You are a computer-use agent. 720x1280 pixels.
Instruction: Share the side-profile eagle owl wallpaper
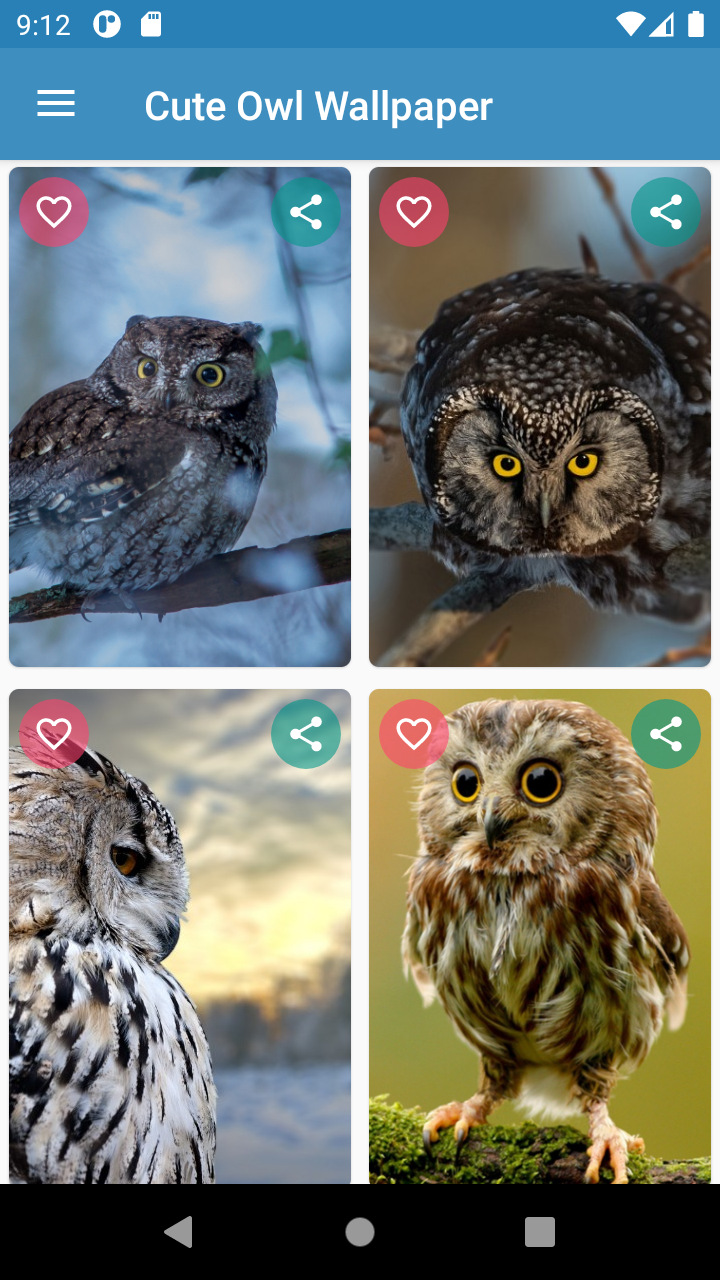306,733
